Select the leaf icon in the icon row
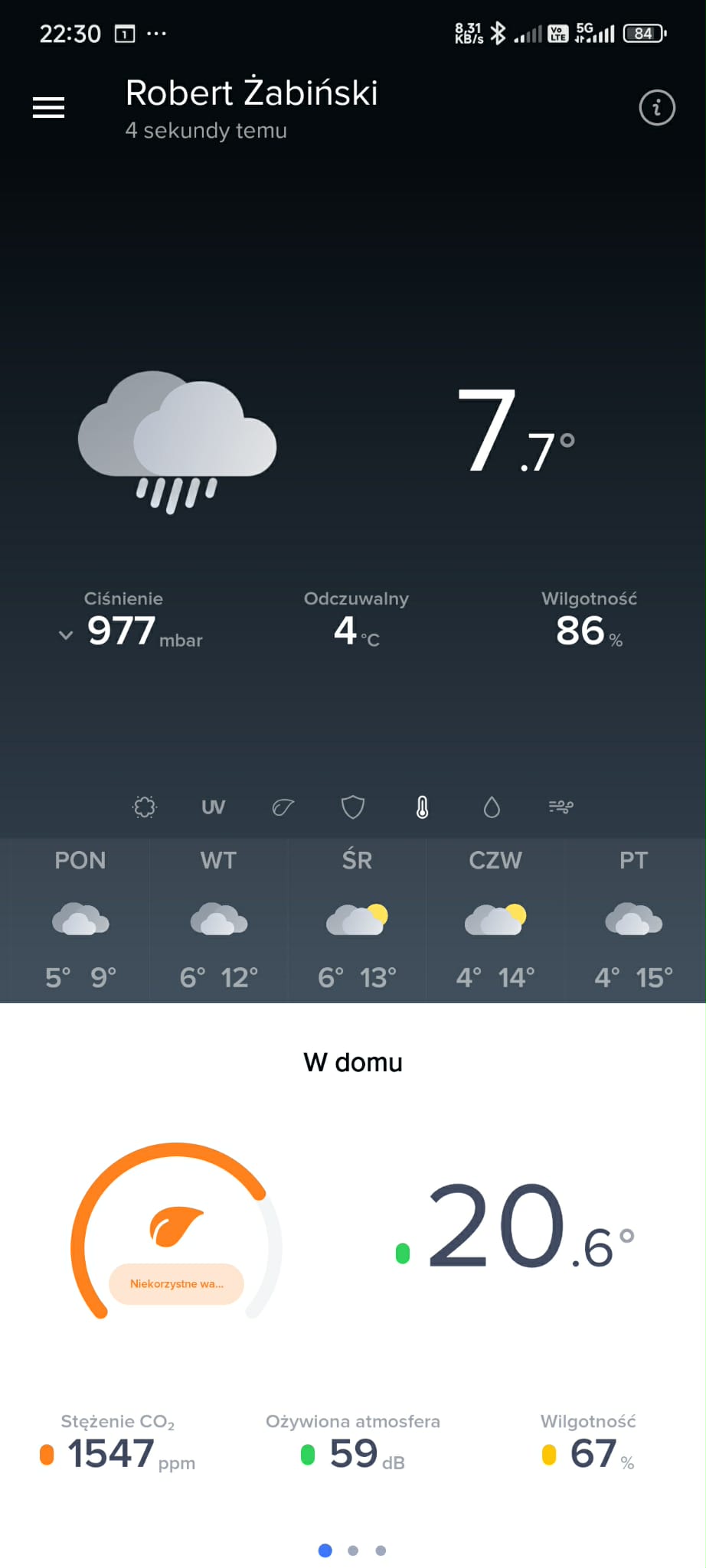Viewport: 706px width, 1568px height. [283, 807]
